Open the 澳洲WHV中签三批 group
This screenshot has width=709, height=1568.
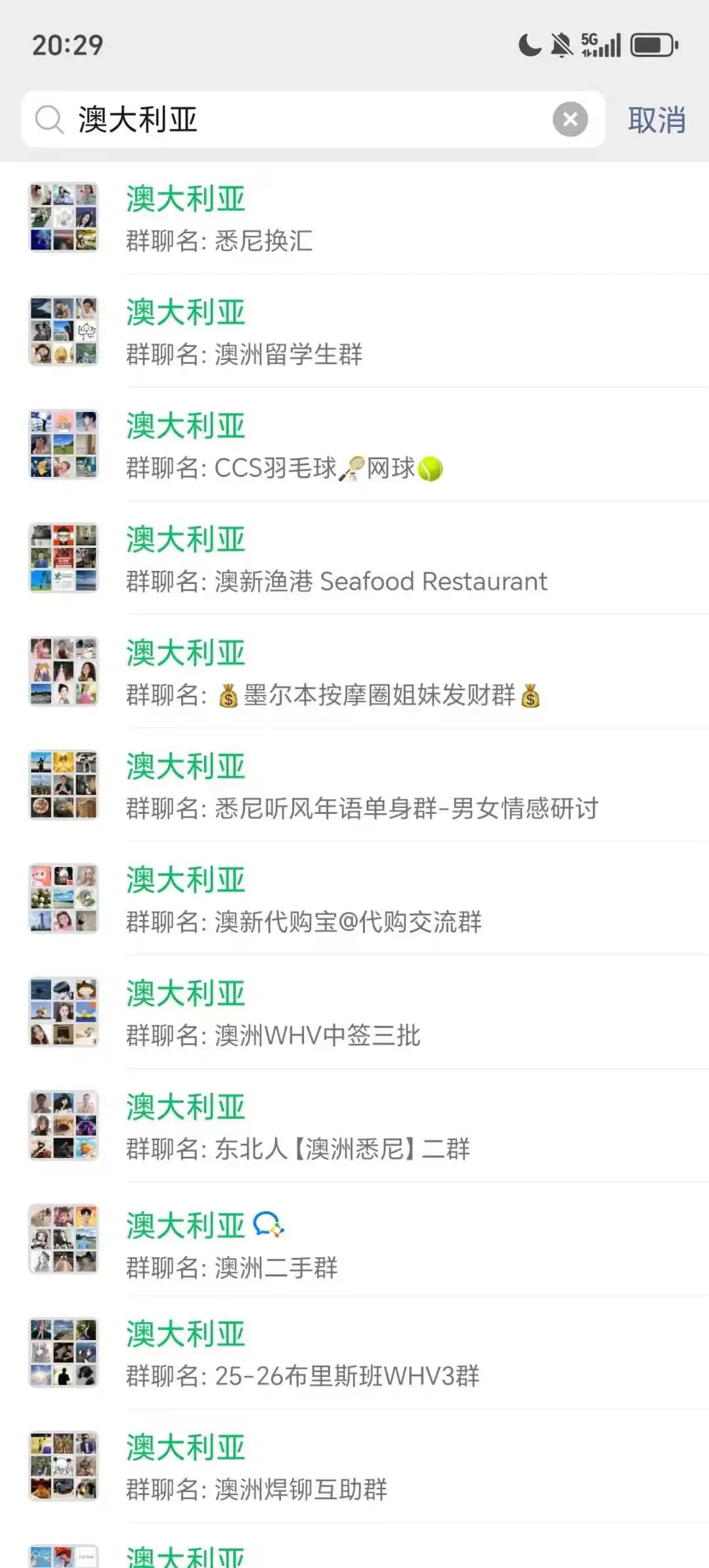pyautogui.click(x=354, y=1014)
